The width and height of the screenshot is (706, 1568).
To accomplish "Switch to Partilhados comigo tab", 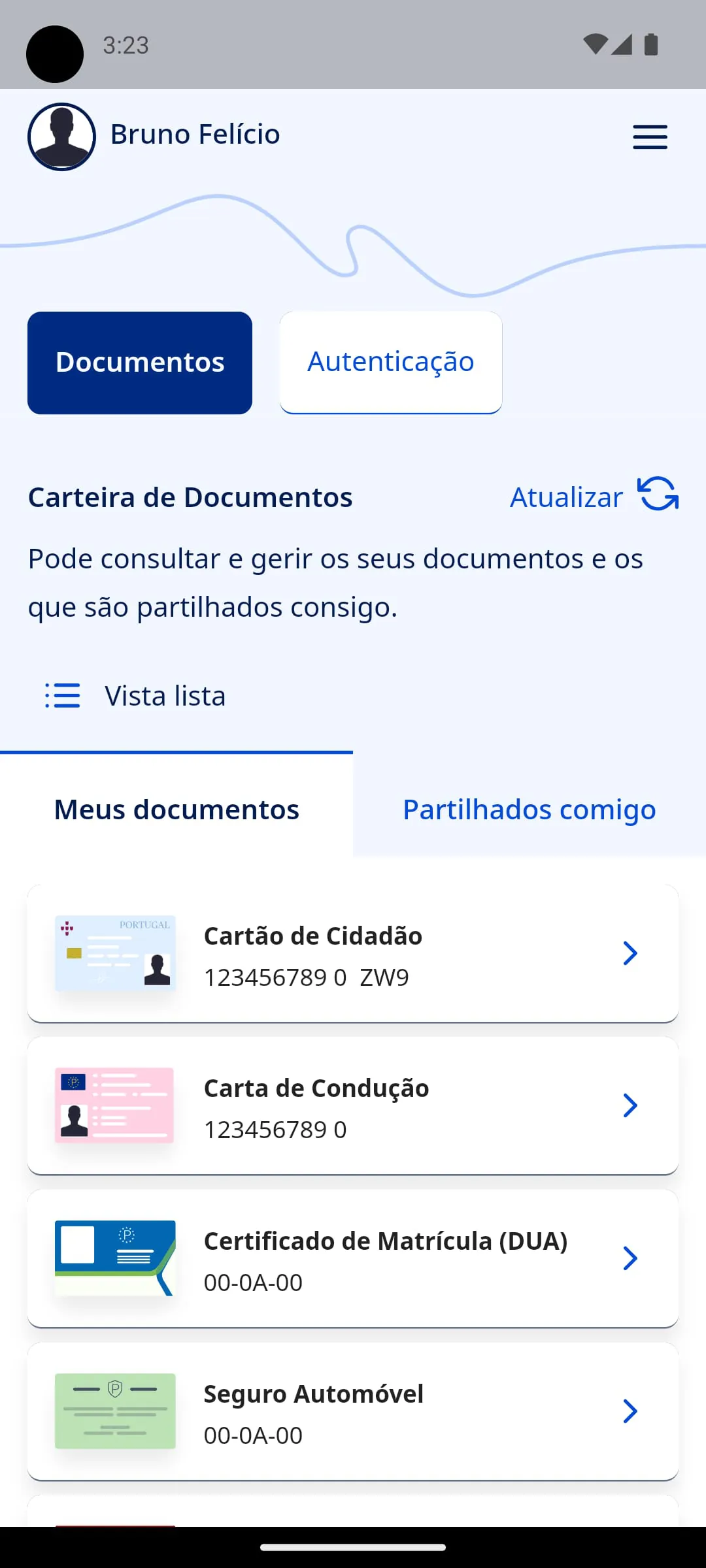I will 529,809.
